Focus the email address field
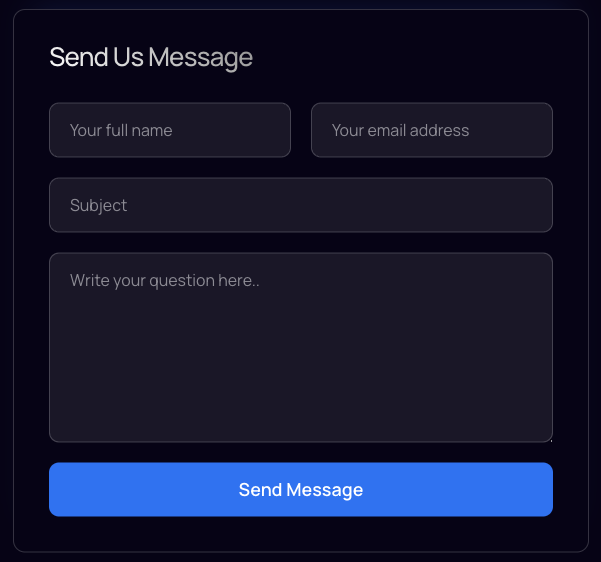This screenshot has height=562, width=601. pyautogui.click(x=431, y=130)
